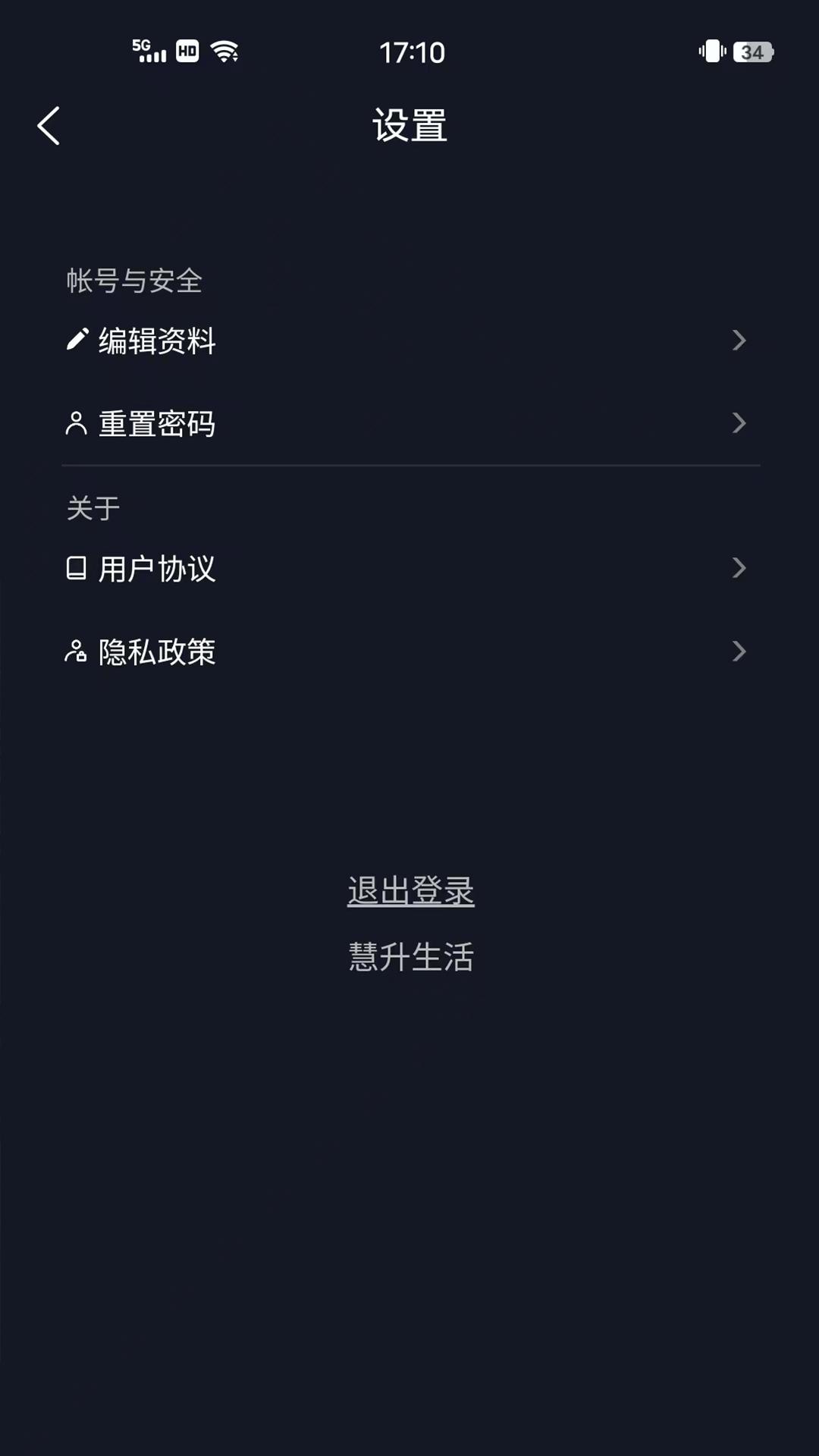Click the person icon beside 重置密码
Screen dimensions: 819x1456
[77, 424]
